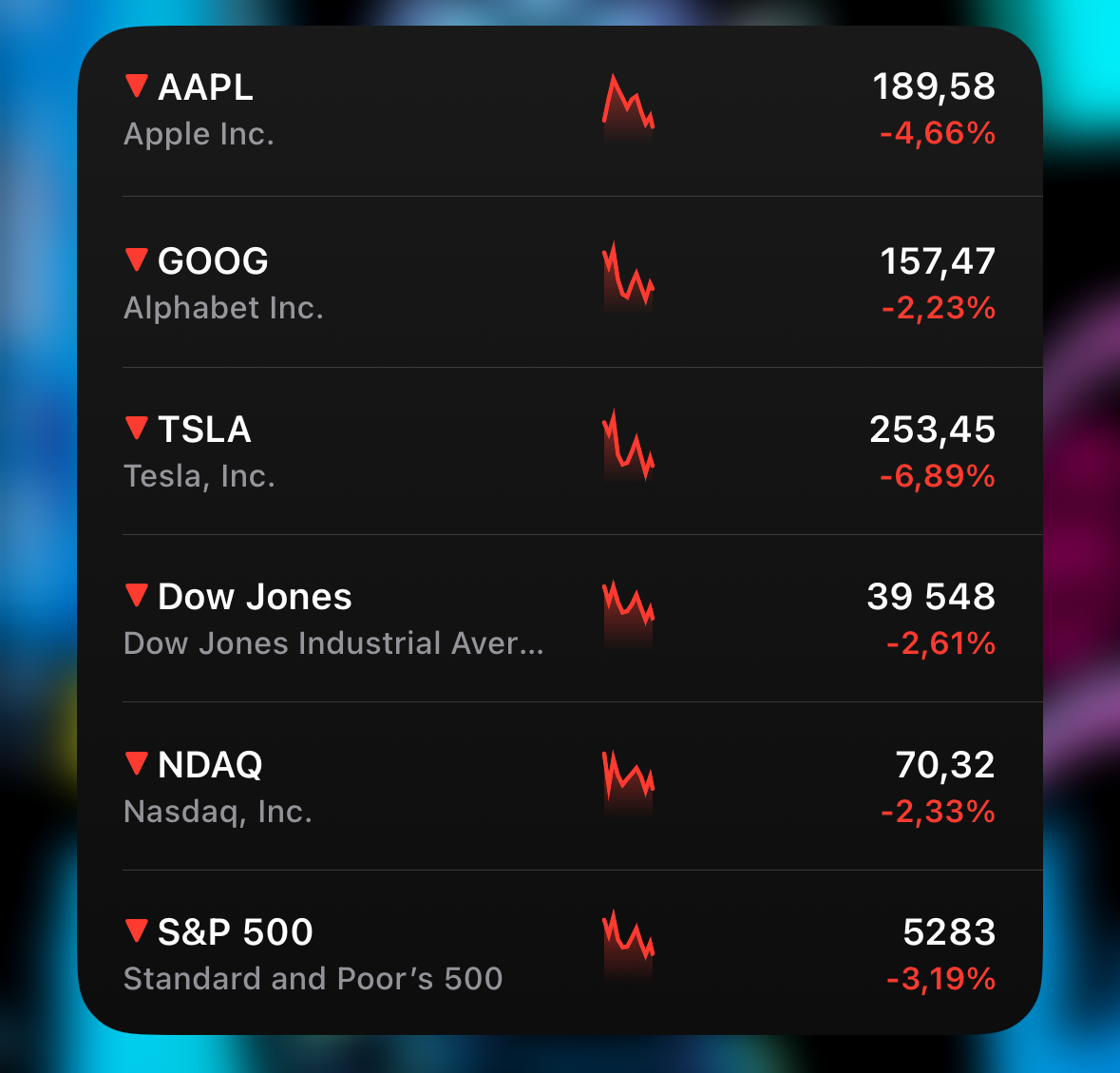
Task: Open the S&P 500 index row
Action: [x=560, y=954]
